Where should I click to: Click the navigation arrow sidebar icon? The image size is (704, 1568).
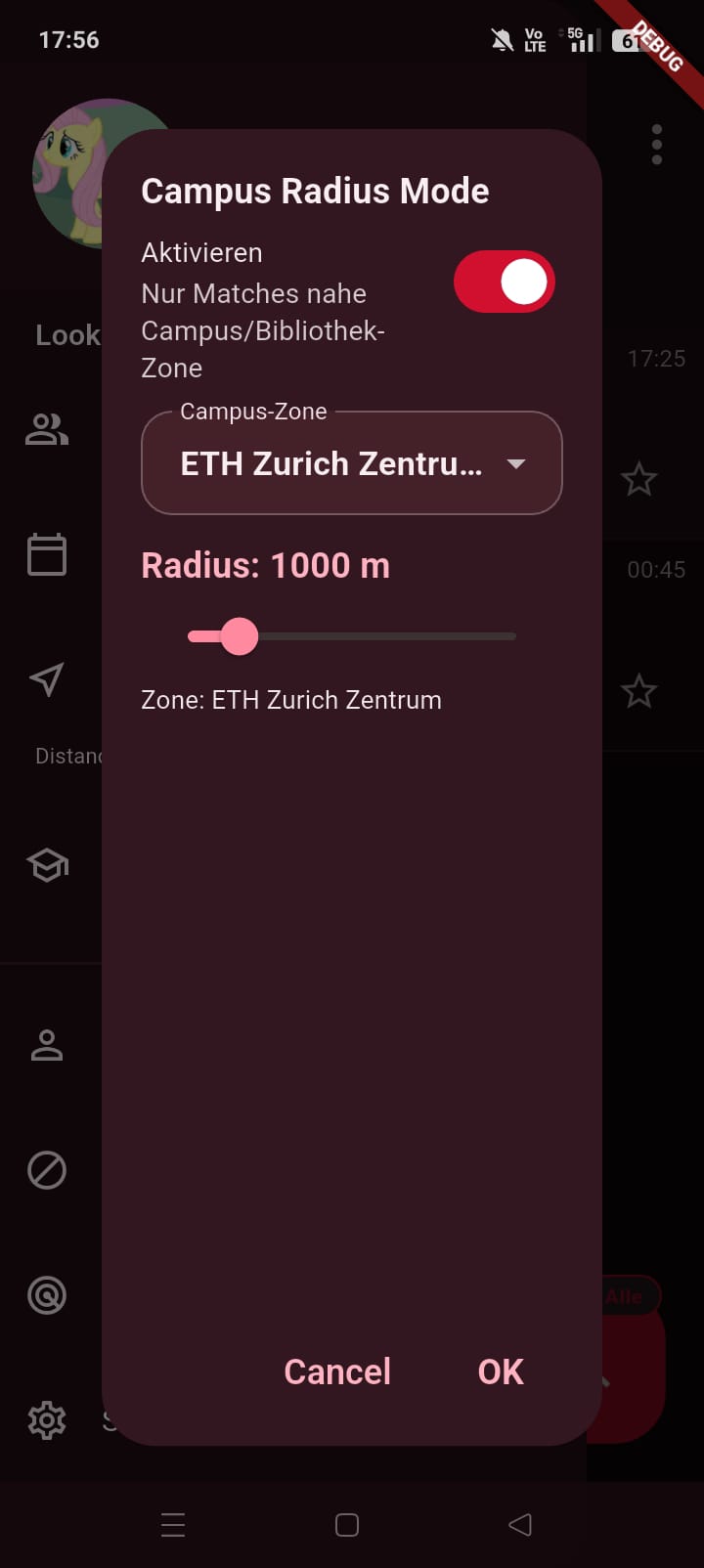coord(47,678)
